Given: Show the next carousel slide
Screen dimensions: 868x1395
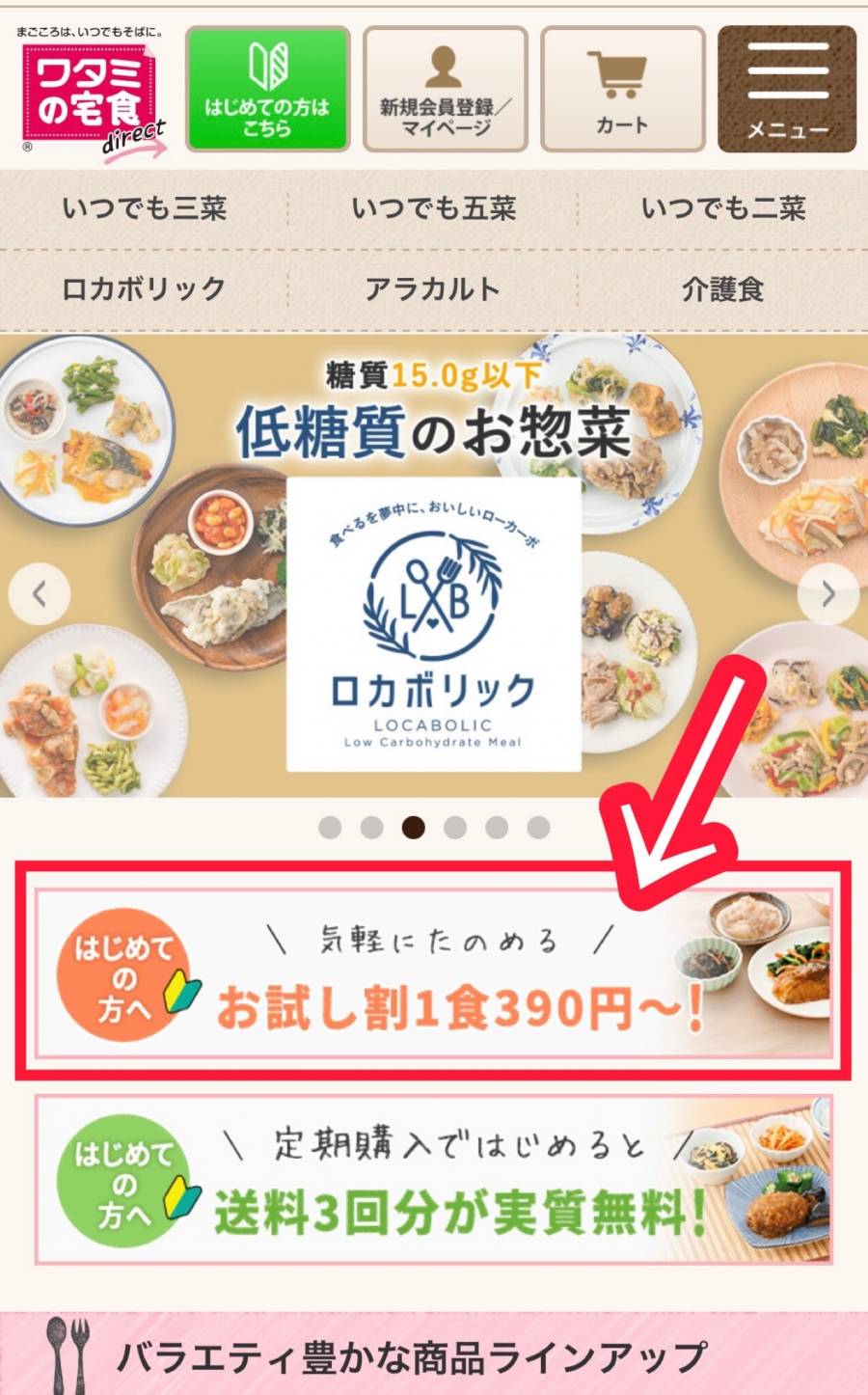Looking at the screenshot, I should (827, 594).
